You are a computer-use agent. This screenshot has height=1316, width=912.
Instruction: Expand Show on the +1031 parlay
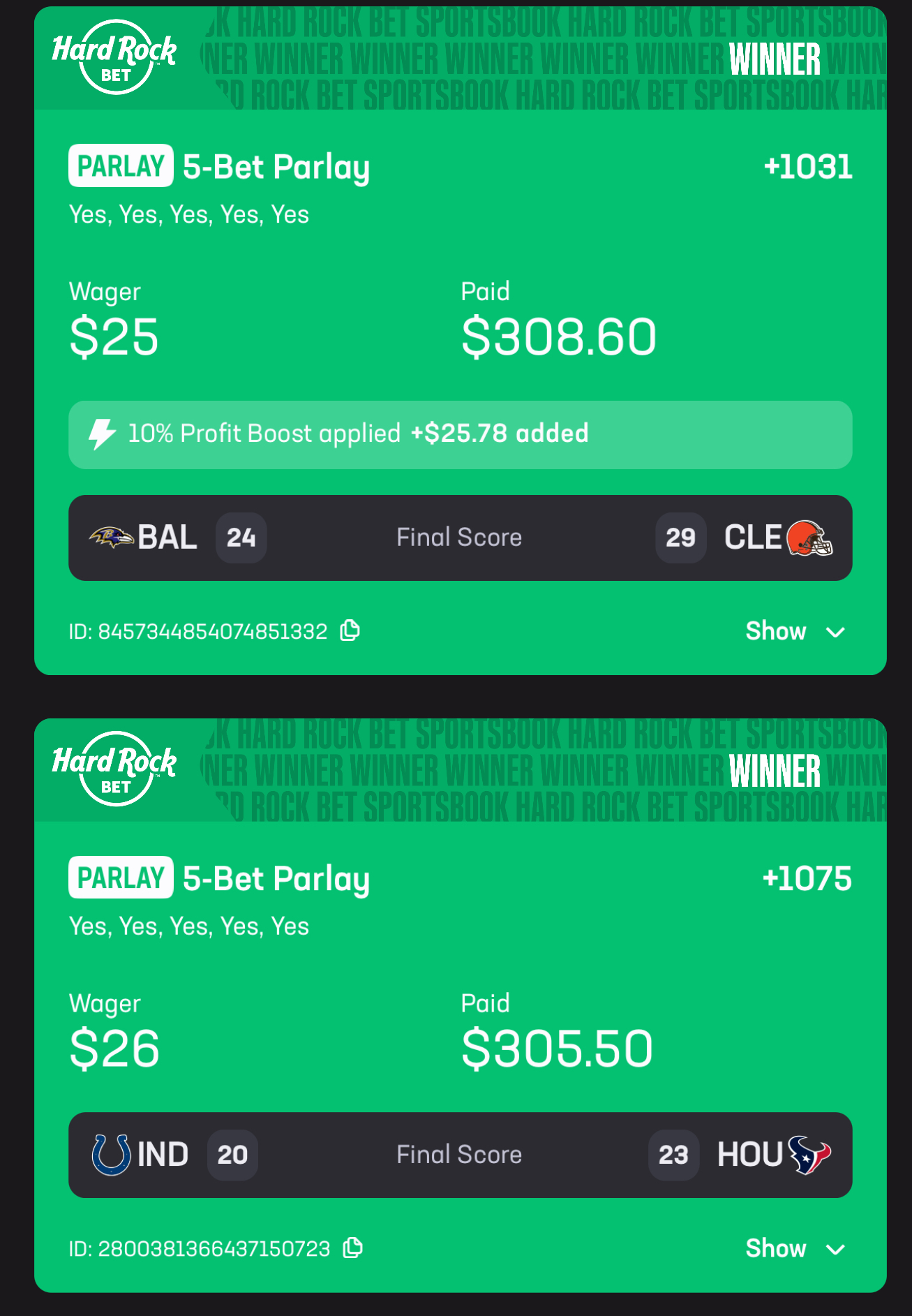coord(795,631)
